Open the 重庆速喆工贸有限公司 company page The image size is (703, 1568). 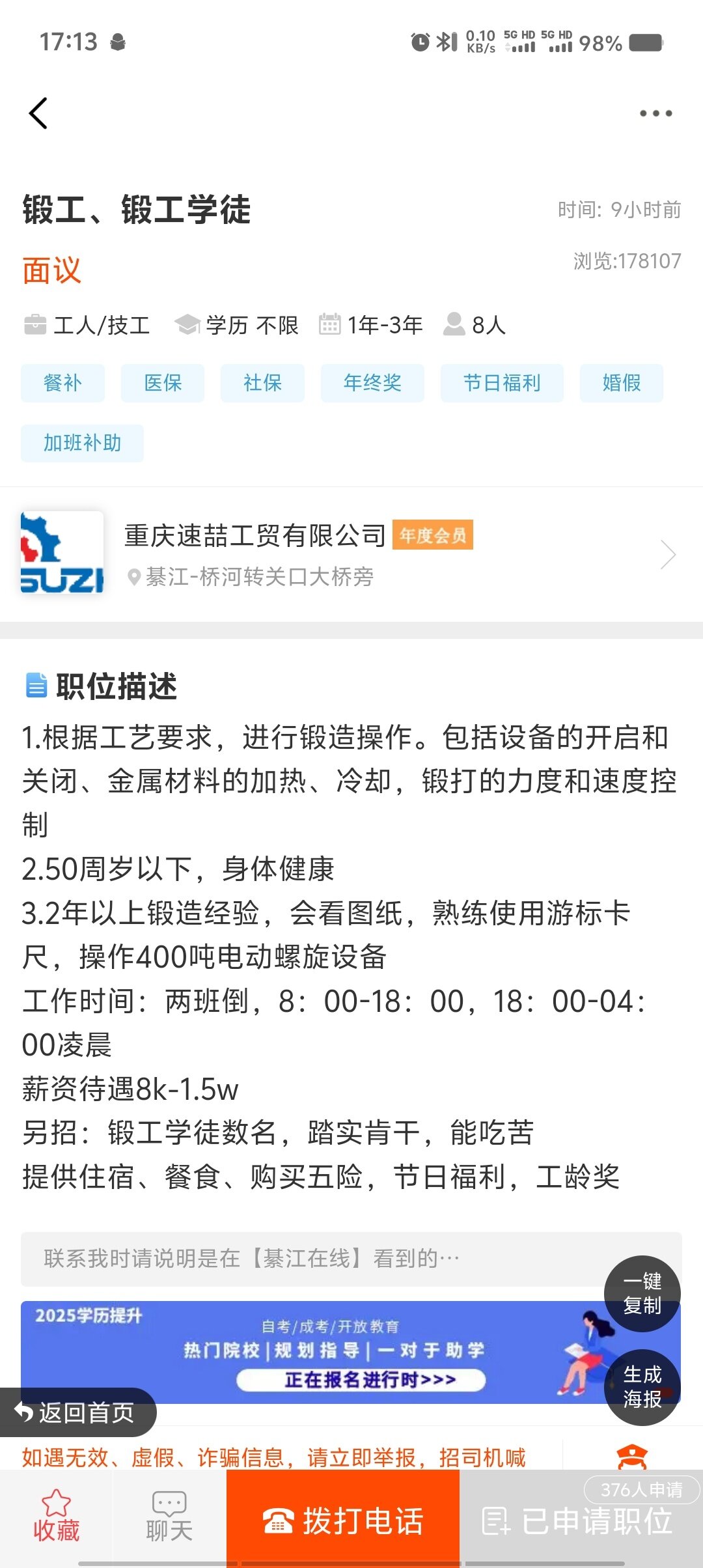(351, 554)
